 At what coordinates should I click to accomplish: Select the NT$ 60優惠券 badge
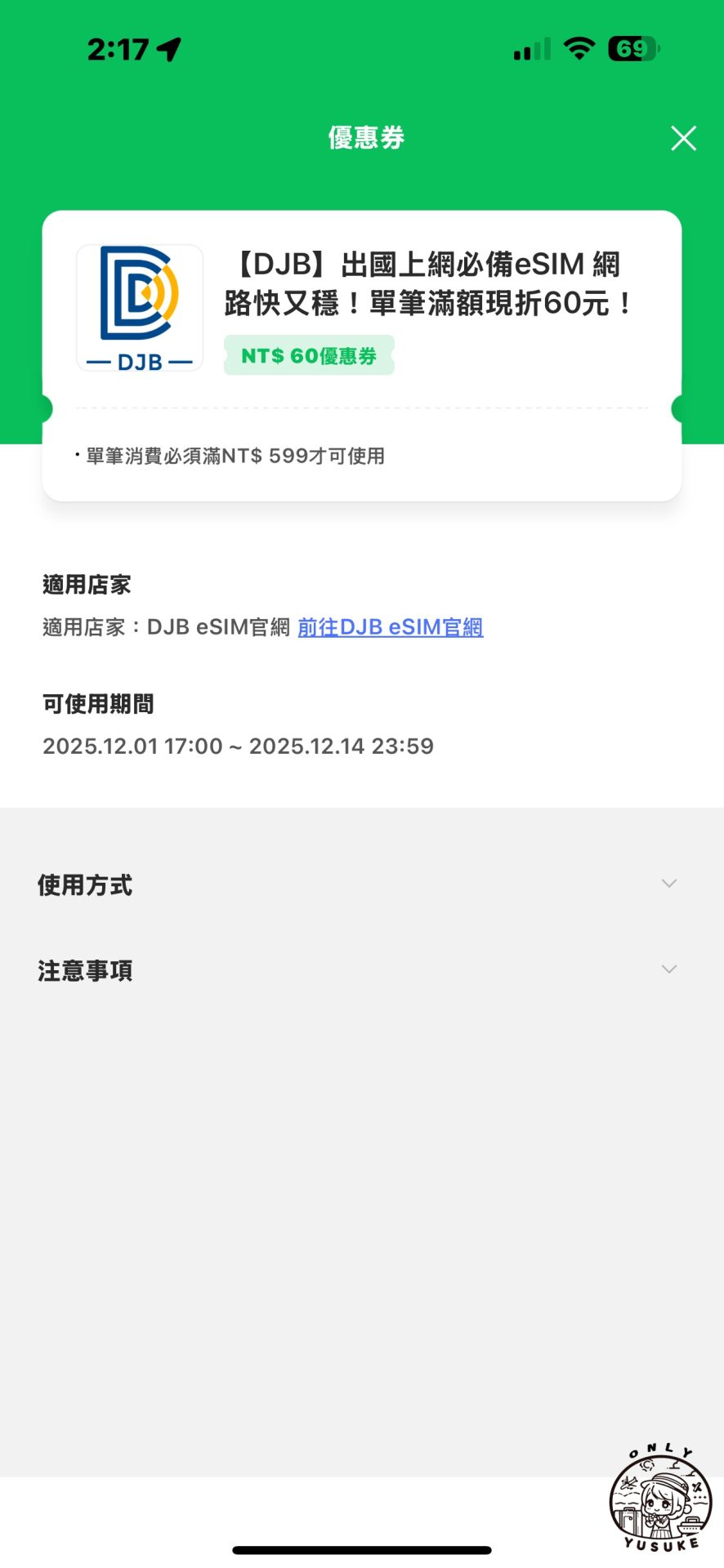tap(310, 355)
